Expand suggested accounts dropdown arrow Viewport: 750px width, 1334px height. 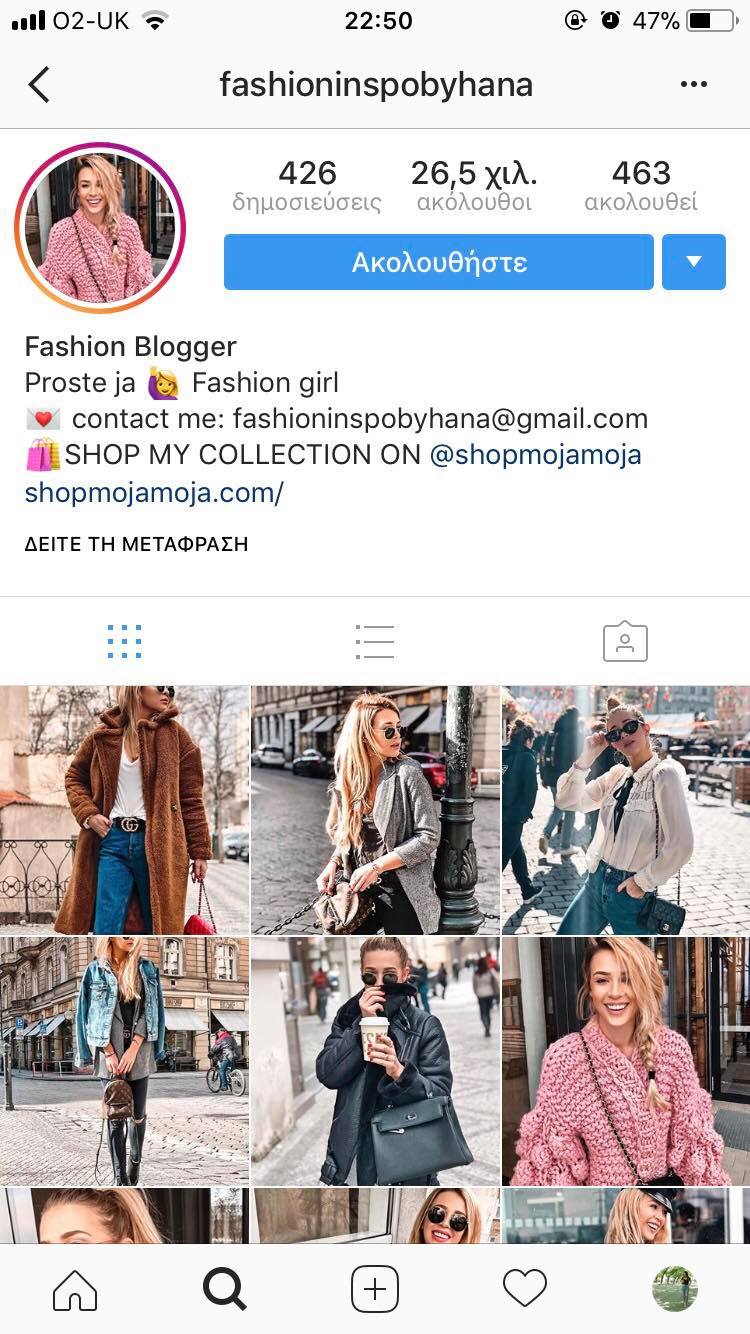693,262
